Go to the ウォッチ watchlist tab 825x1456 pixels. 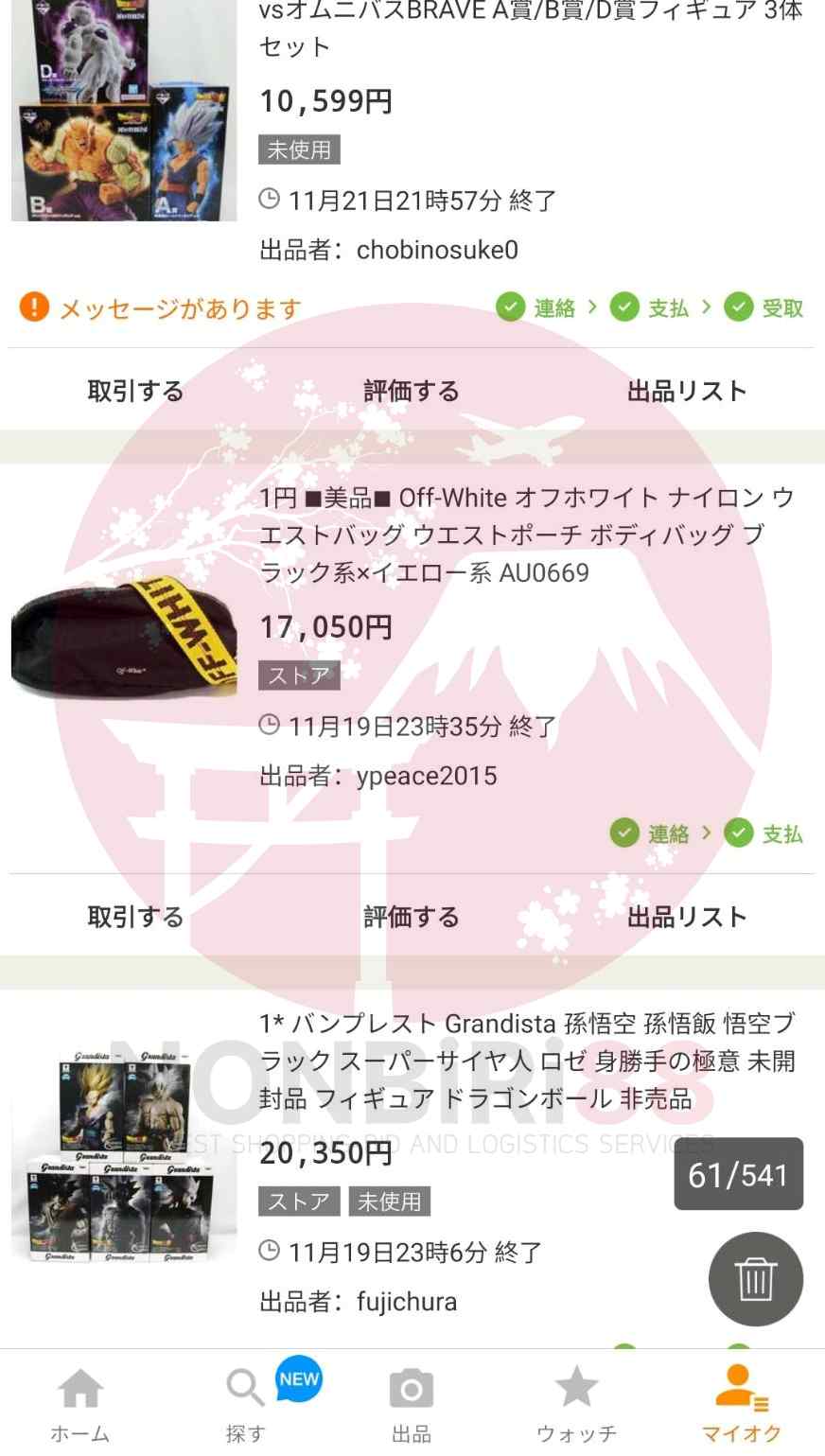[576, 1406]
